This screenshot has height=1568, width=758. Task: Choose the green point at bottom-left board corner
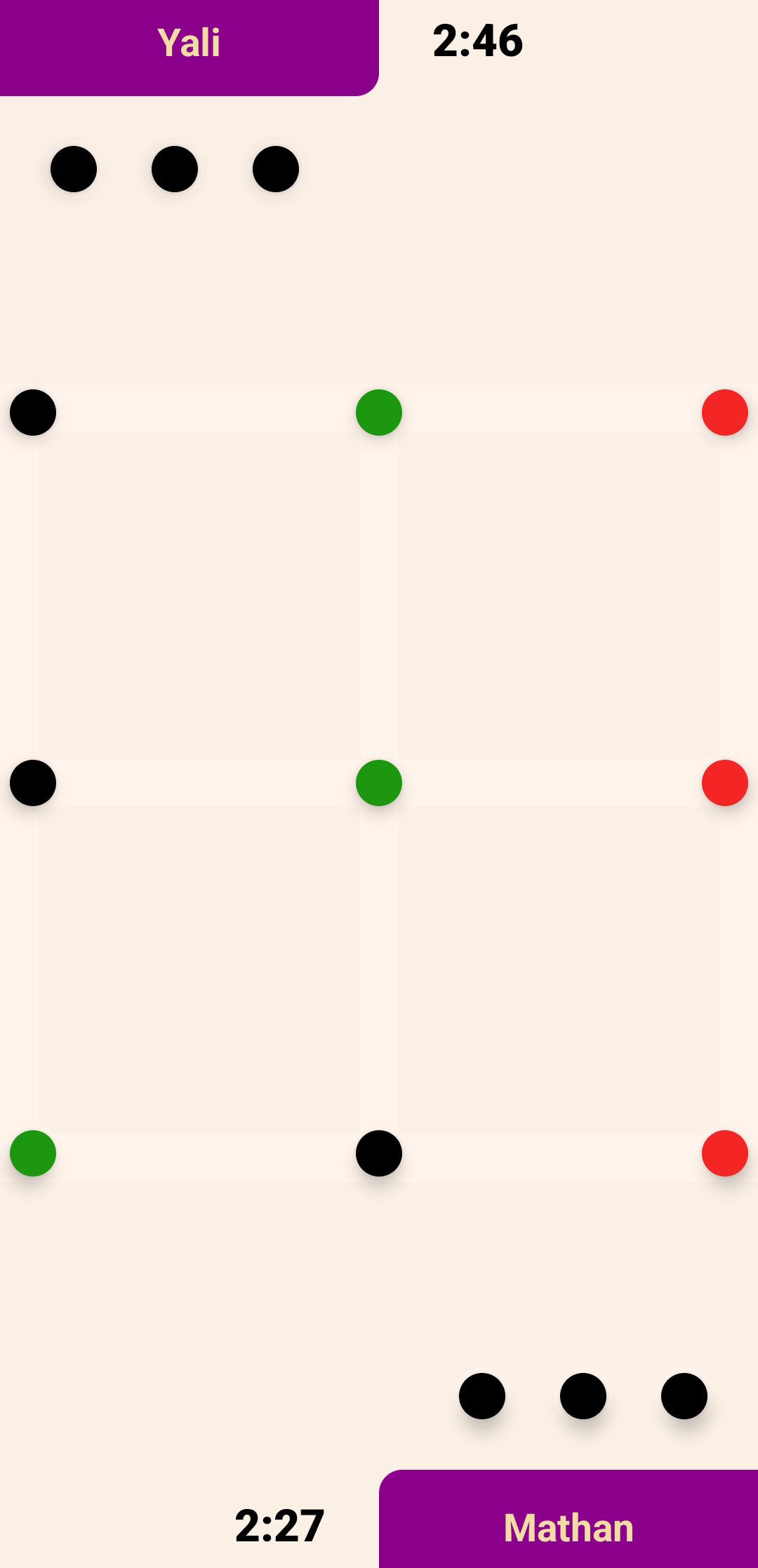[33, 1153]
